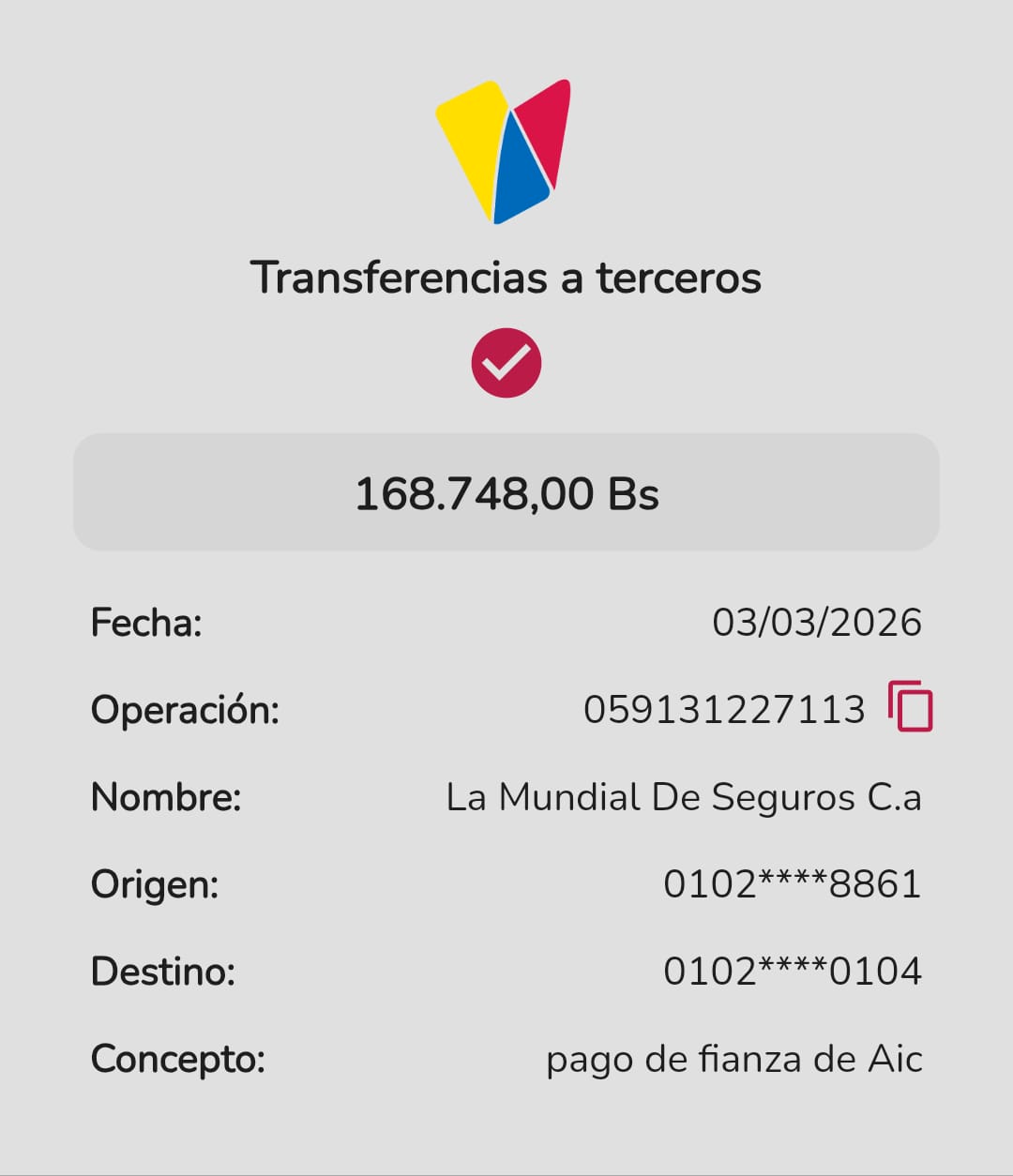Copy the operation number 059131227113

pyautogui.click(x=910, y=707)
